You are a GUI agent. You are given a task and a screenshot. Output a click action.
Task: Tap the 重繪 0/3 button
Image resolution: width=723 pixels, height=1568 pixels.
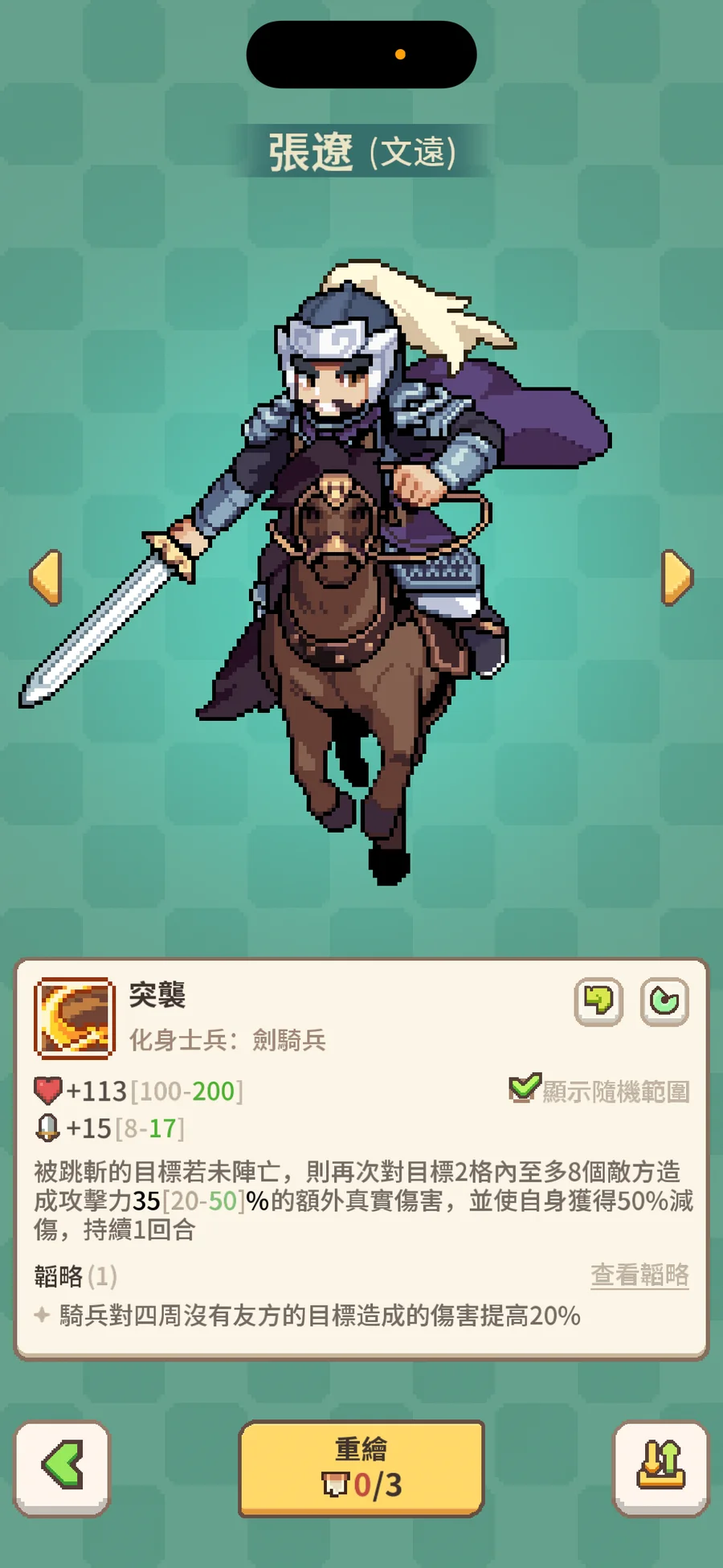(x=361, y=1468)
